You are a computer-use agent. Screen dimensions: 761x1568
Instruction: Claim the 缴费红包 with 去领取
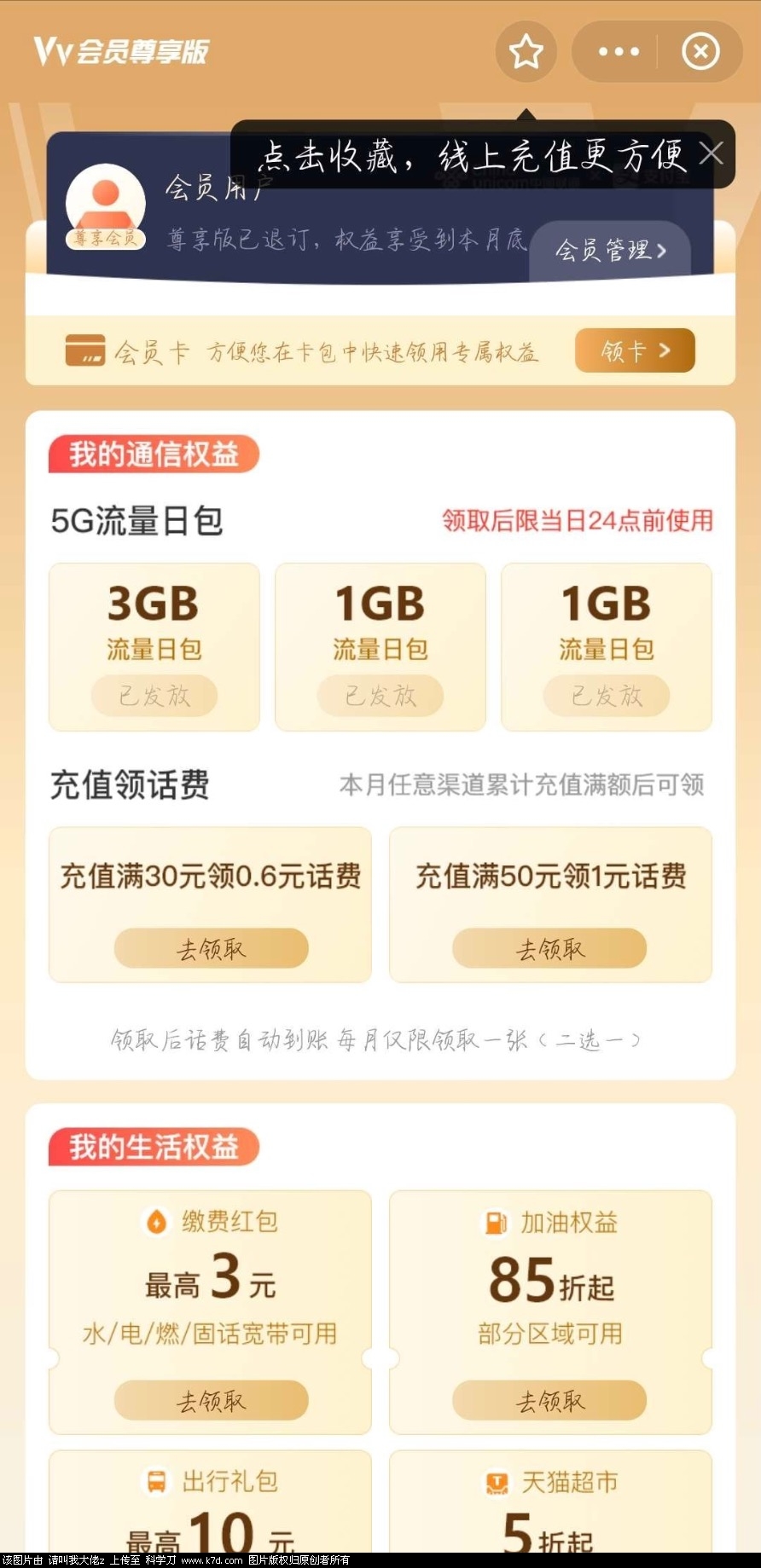click(x=211, y=1400)
